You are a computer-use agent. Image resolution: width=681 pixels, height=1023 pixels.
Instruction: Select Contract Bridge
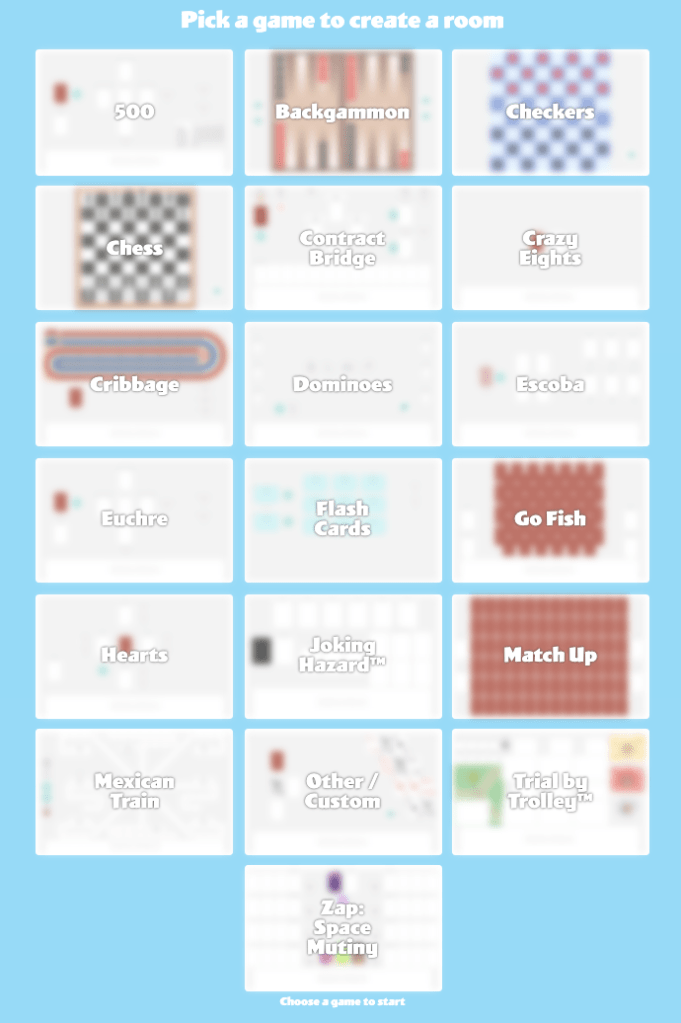[x=343, y=248]
